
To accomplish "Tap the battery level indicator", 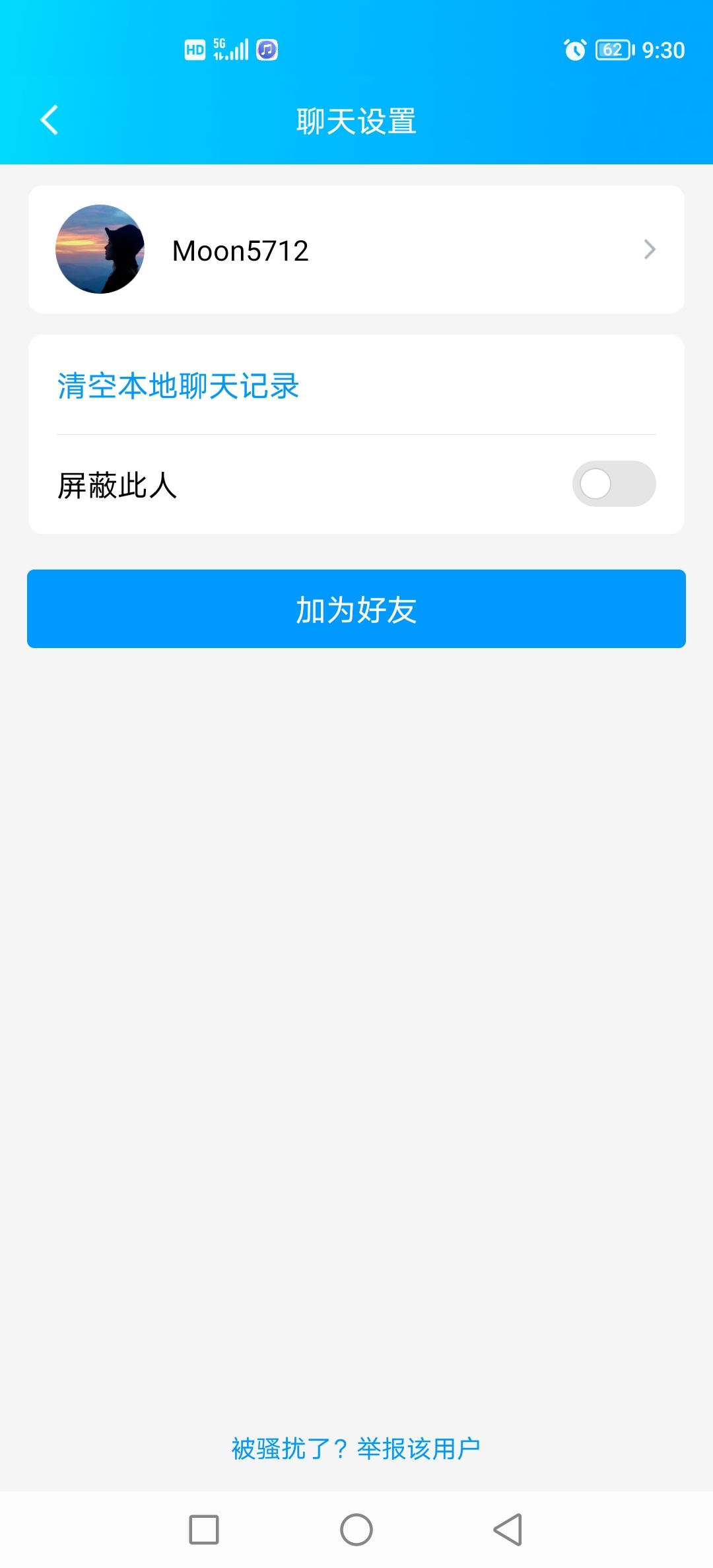I will click(x=614, y=49).
